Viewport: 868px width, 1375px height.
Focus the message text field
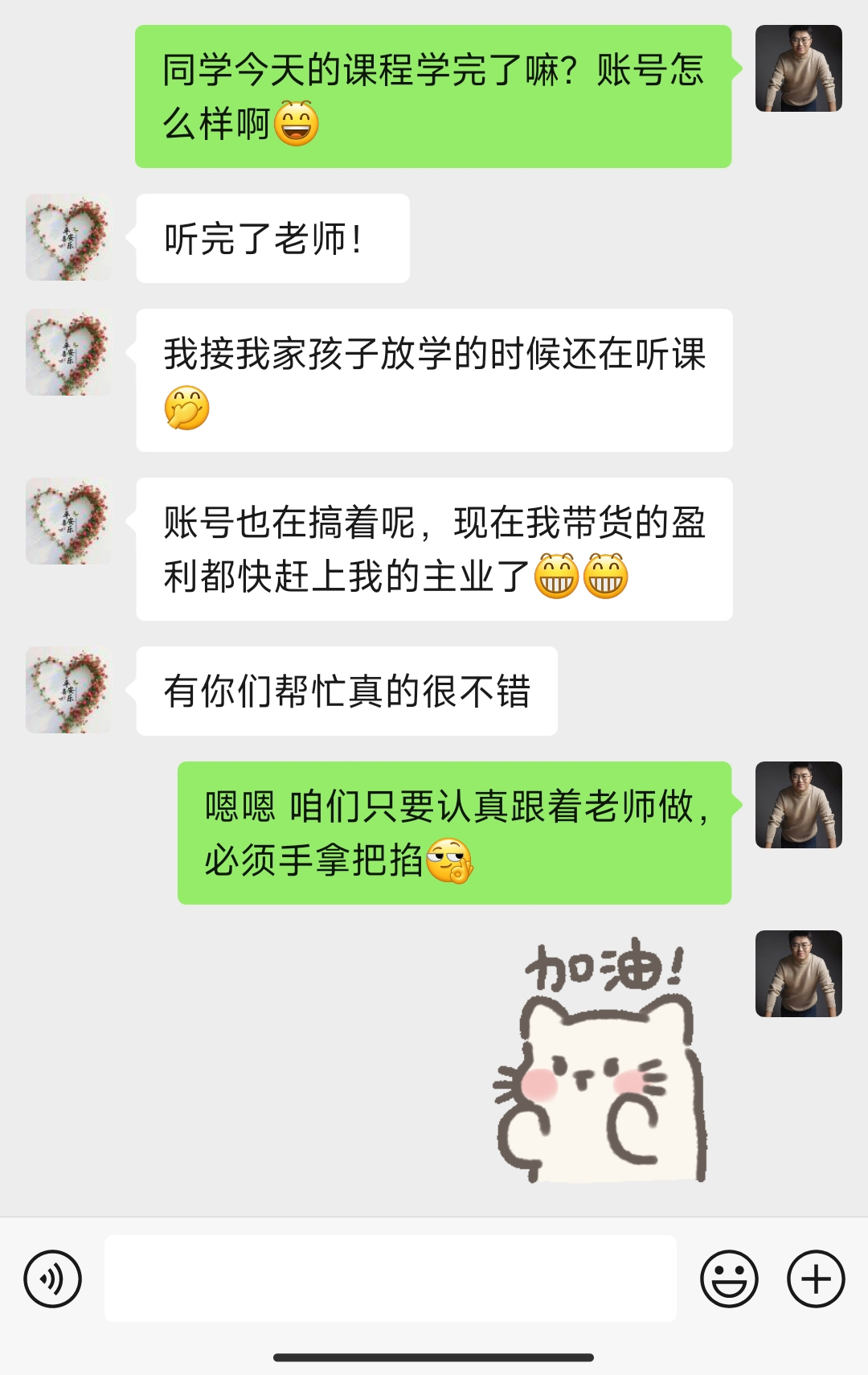point(390,1279)
